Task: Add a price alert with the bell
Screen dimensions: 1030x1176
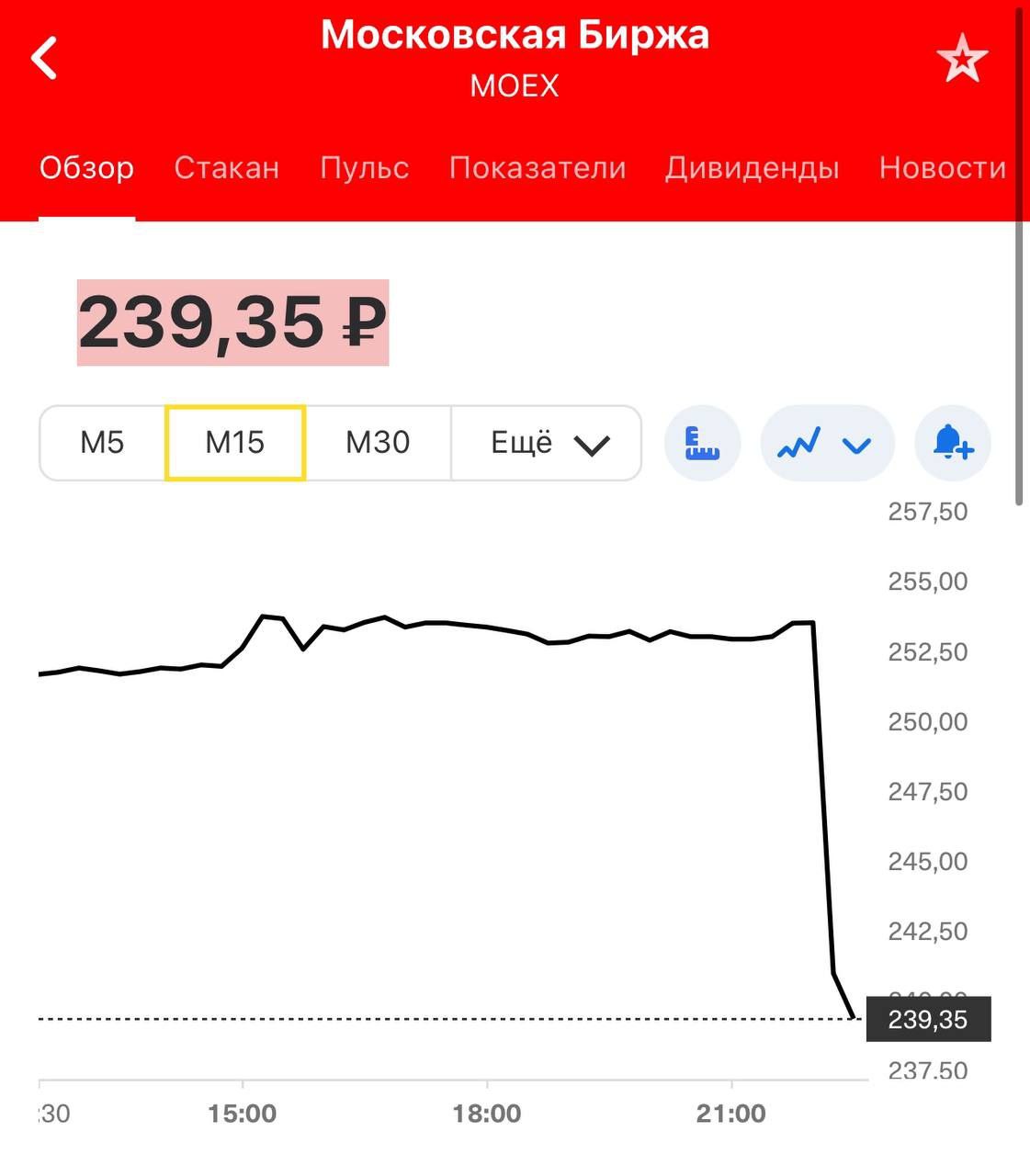Action: point(953,444)
